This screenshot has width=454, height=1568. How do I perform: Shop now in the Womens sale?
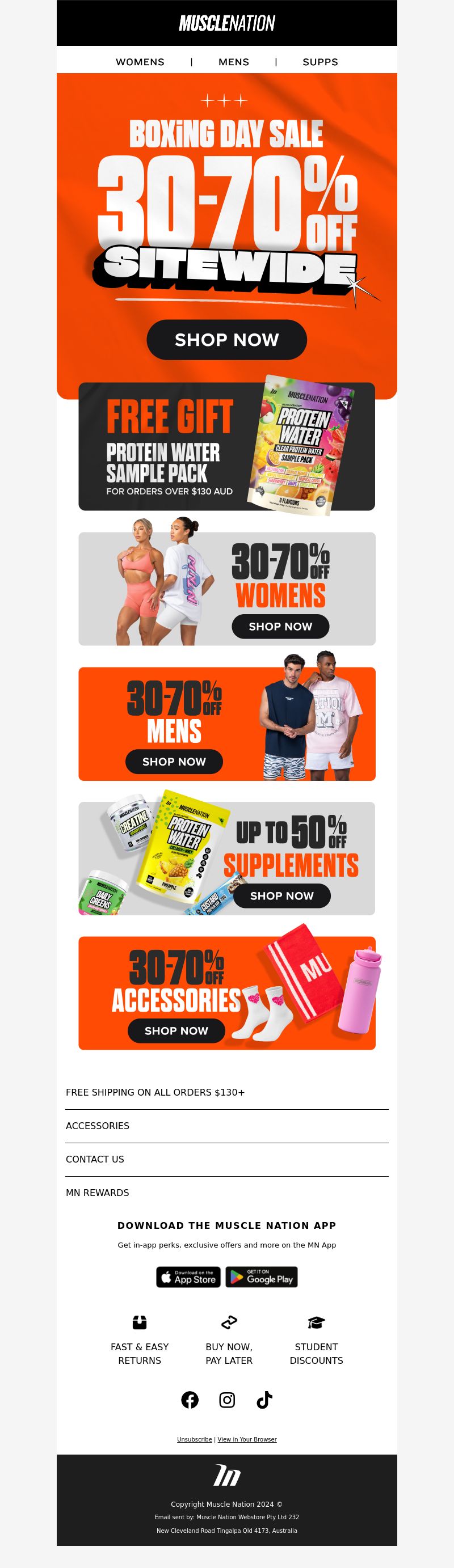[280, 626]
